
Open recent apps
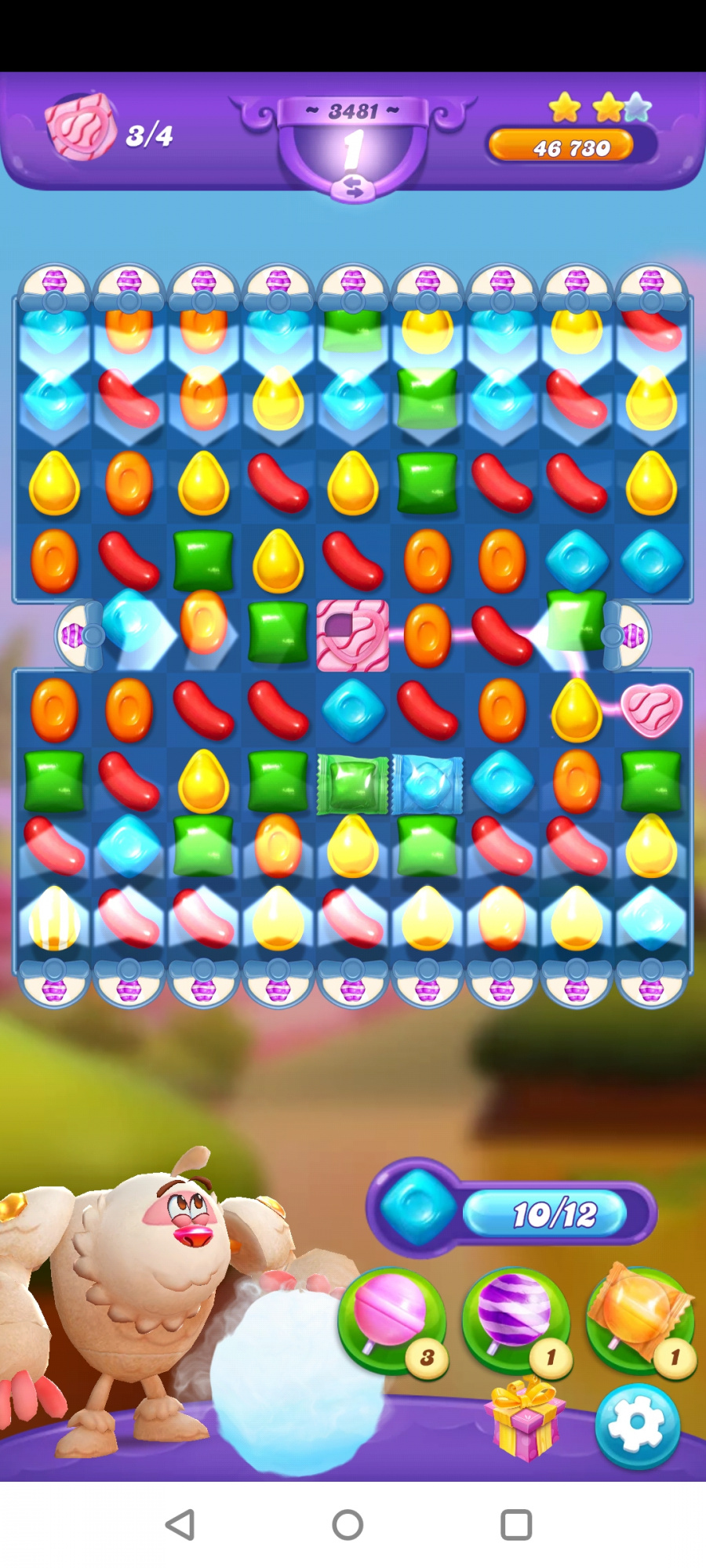click(516, 1525)
